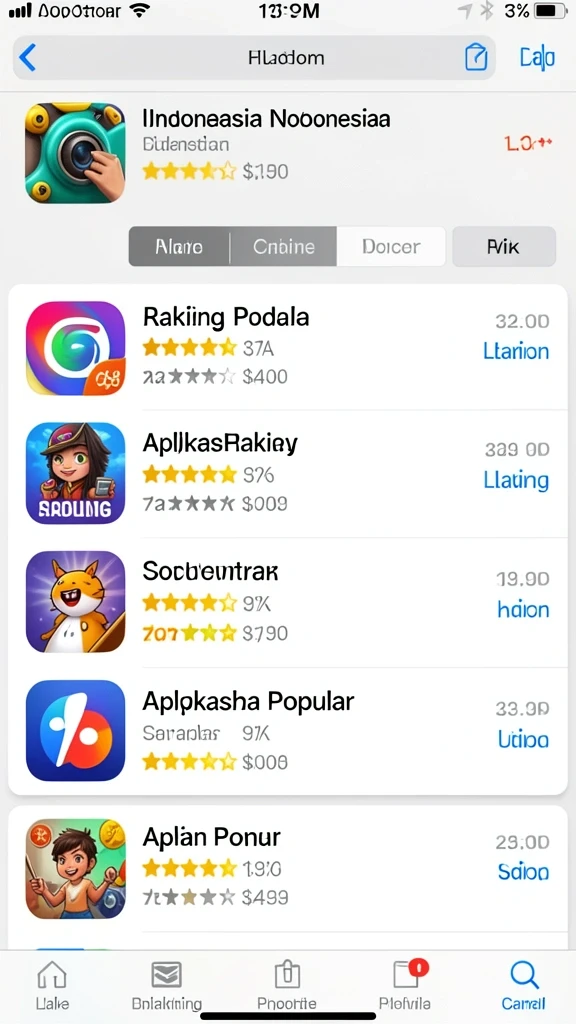576x1024 pixels.
Task: Tap the Calo link at top right
Action: (x=537, y=57)
